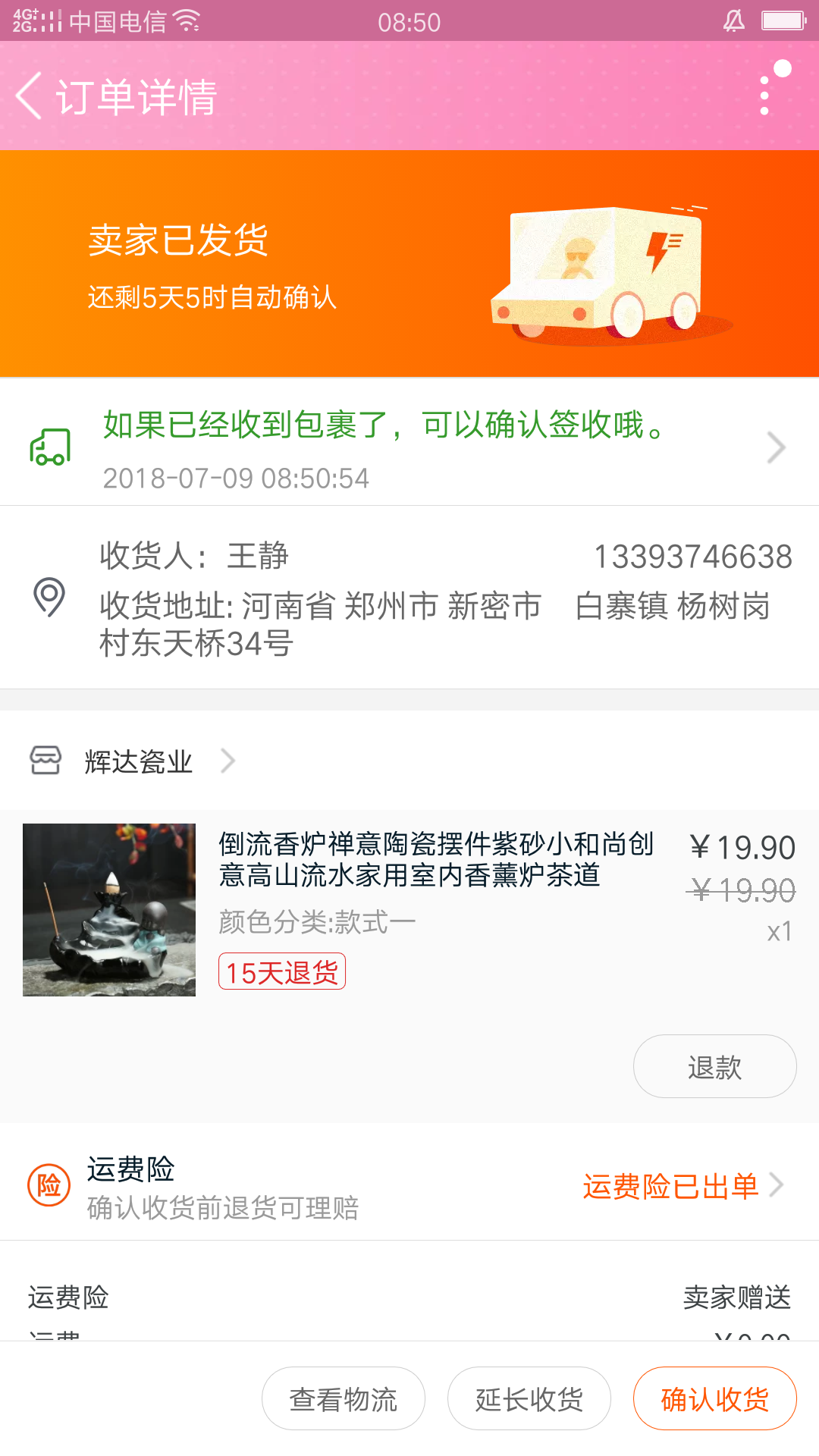Tap 延长收货 to extend receipt time
The width and height of the screenshot is (819, 1456).
coord(529,1398)
